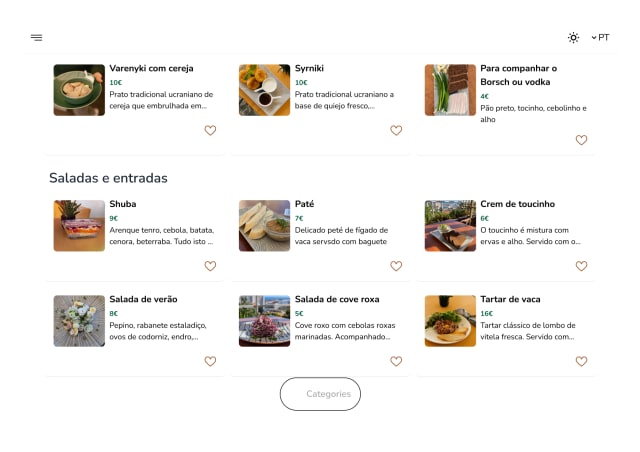The height and width of the screenshot is (452, 640).
Task: Like the Salada de verão heart
Action: pos(210,361)
